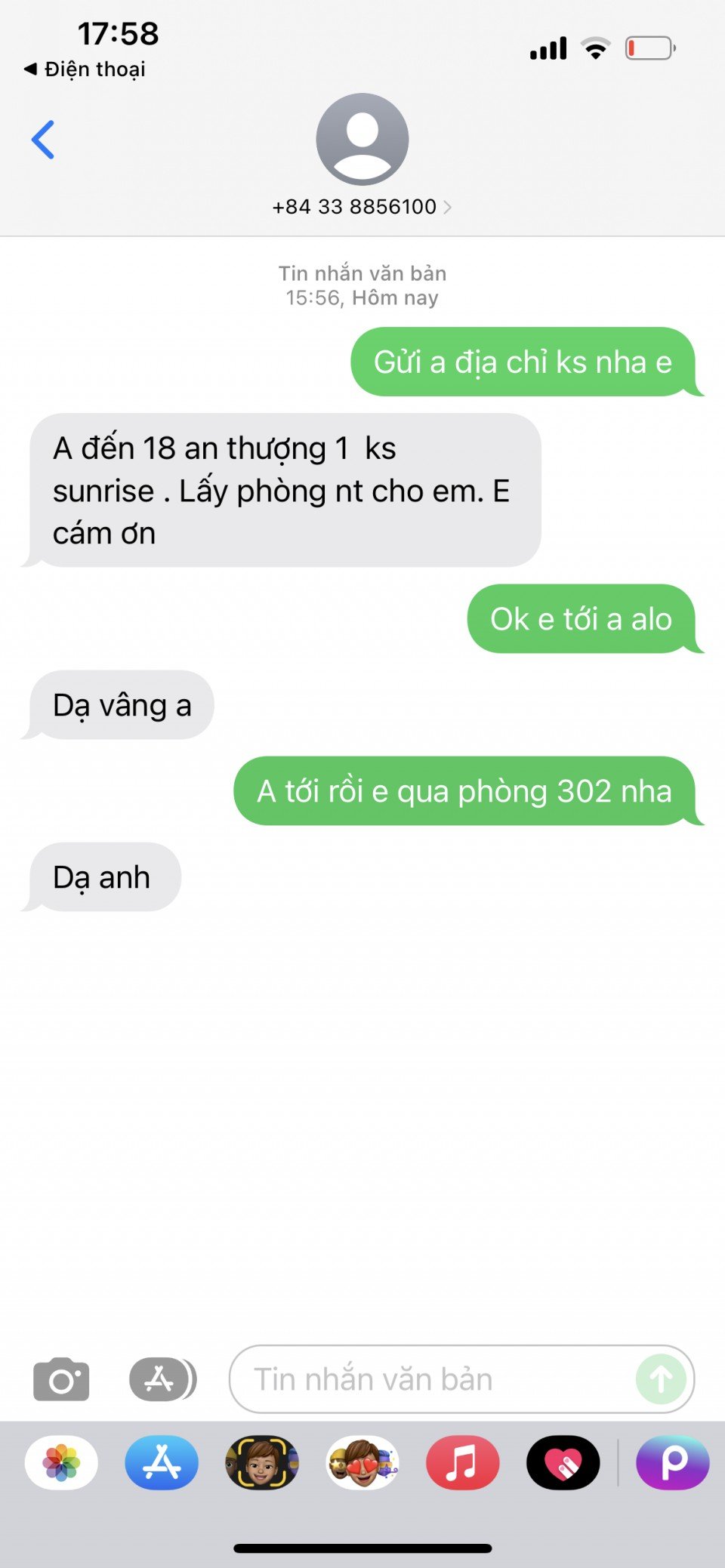Open contact details for +84 33 8856100
This screenshot has width=725, height=1568.
[362, 207]
